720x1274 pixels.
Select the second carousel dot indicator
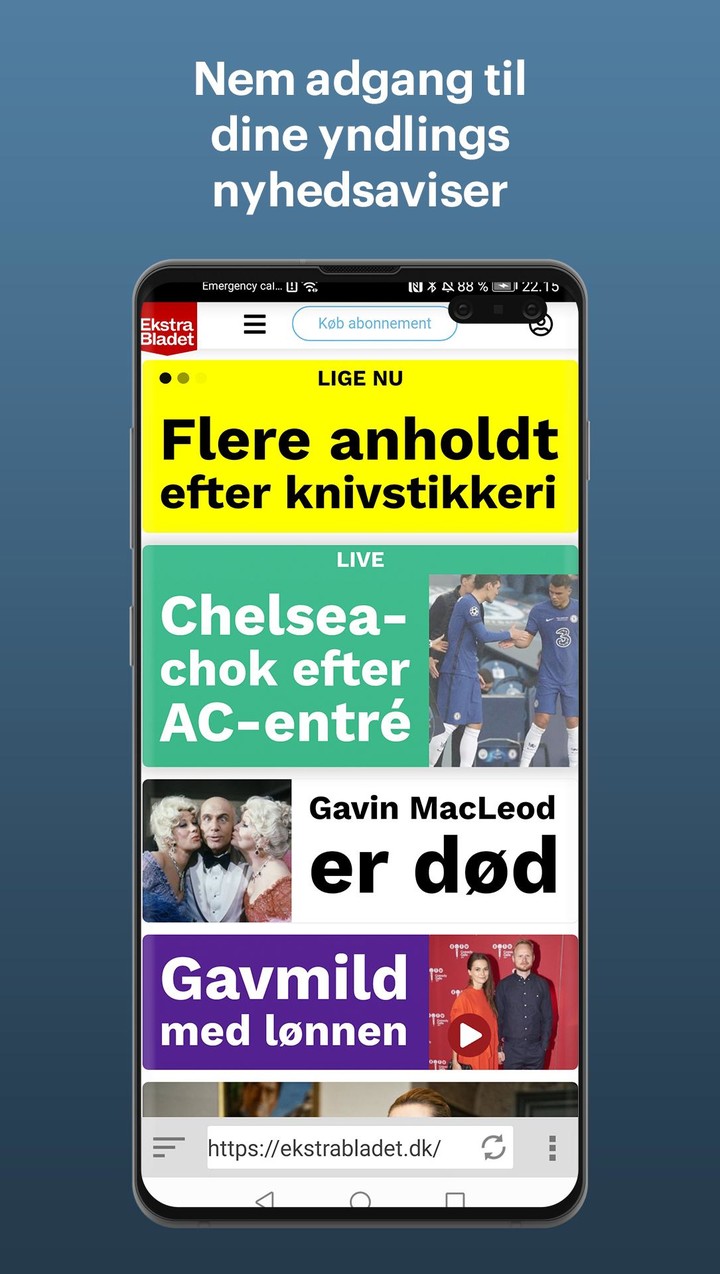point(183,379)
